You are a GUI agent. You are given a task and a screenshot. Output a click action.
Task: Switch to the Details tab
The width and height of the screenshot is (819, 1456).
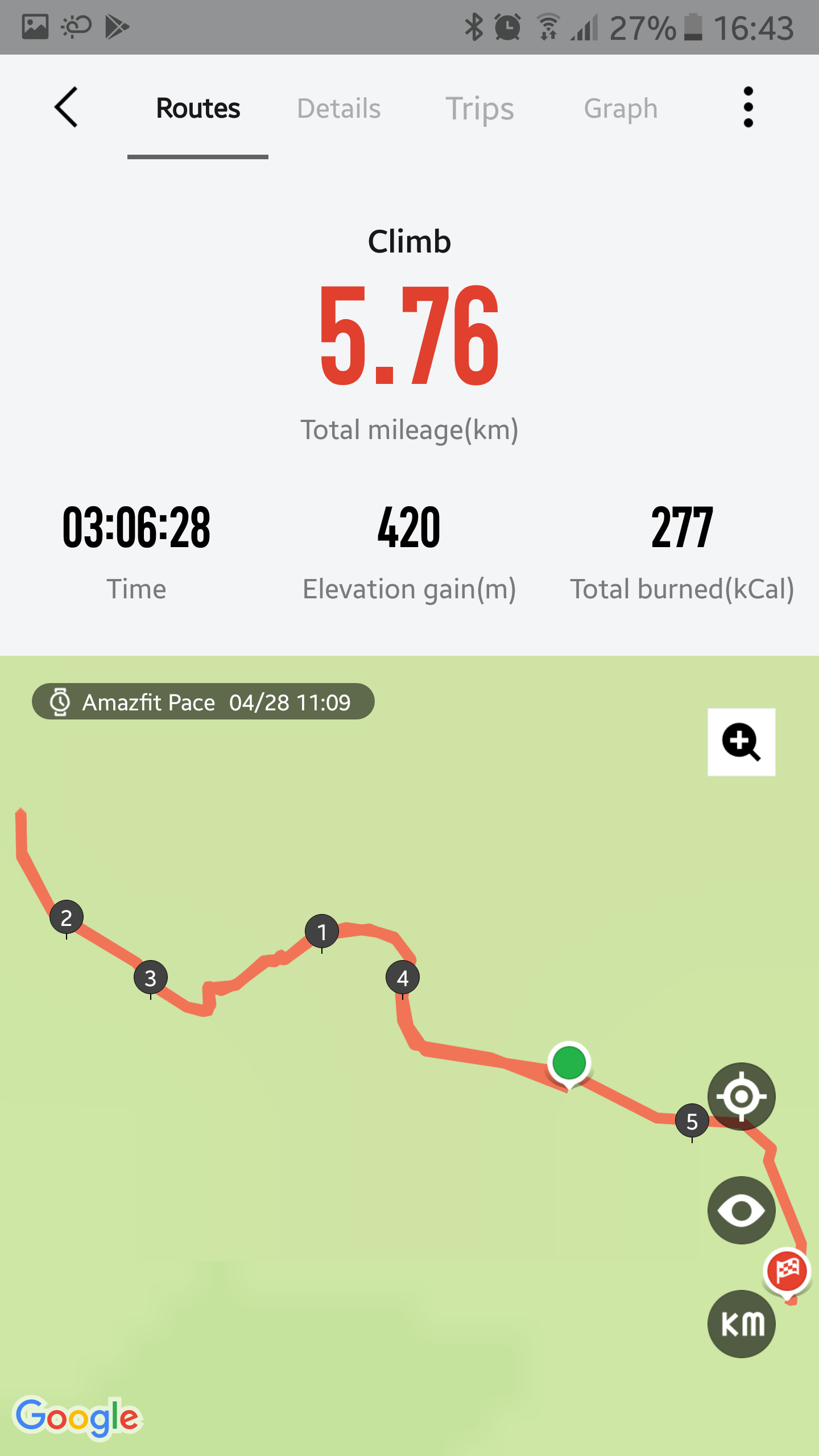(x=339, y=108)
